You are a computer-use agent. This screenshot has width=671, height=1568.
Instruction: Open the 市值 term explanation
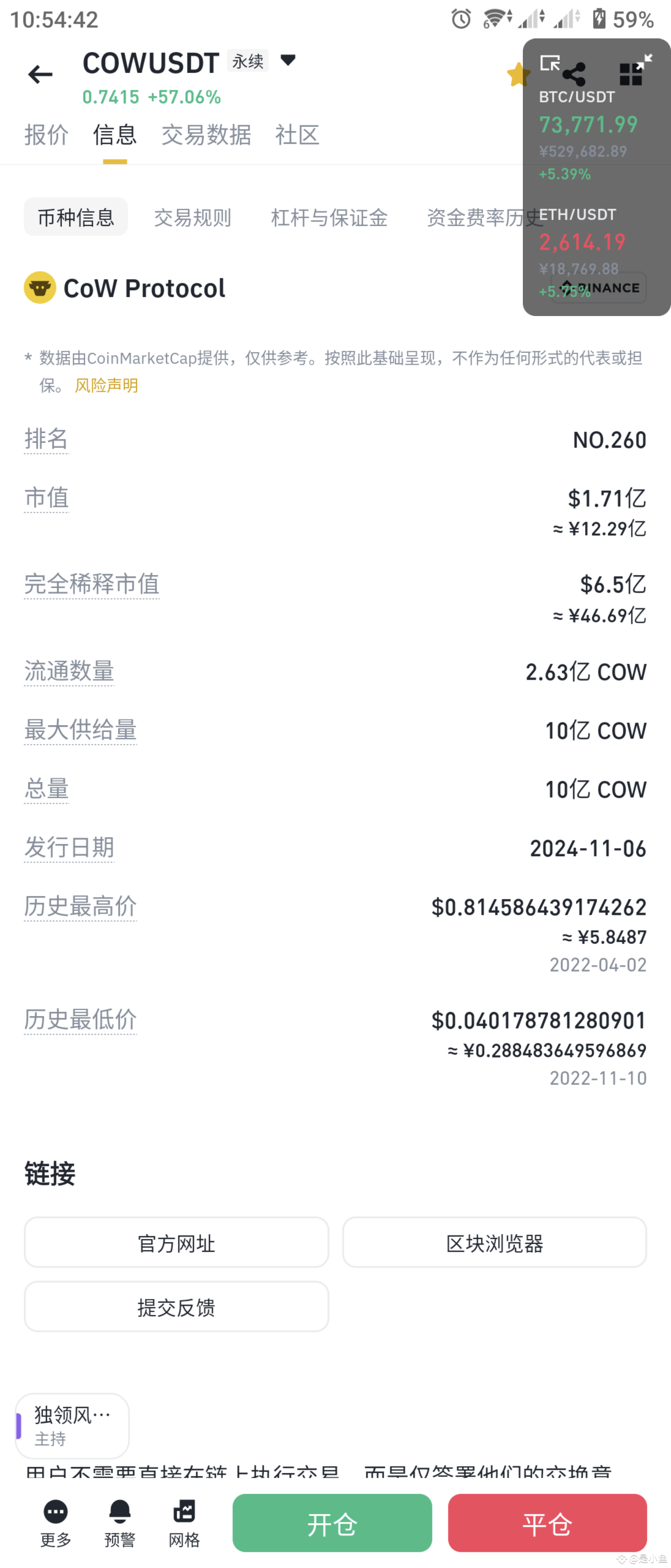46,498
